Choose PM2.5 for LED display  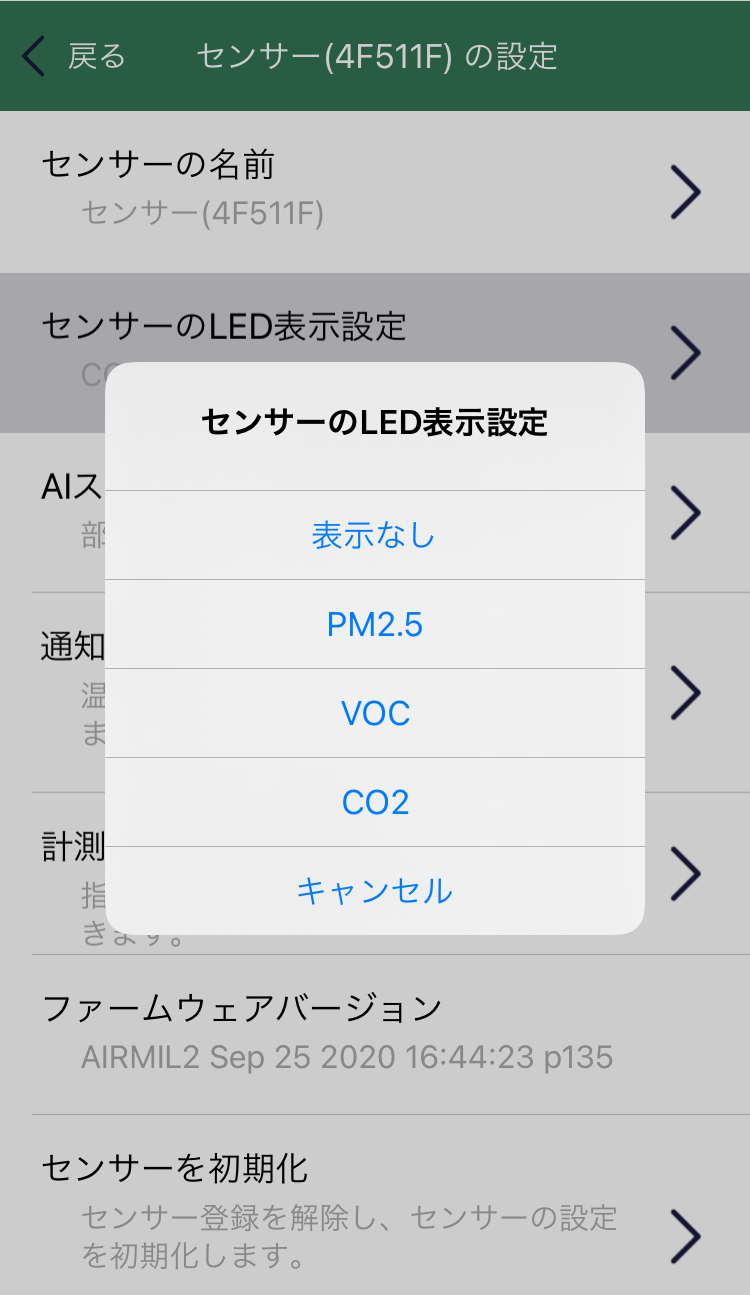(x=374, y=624)
